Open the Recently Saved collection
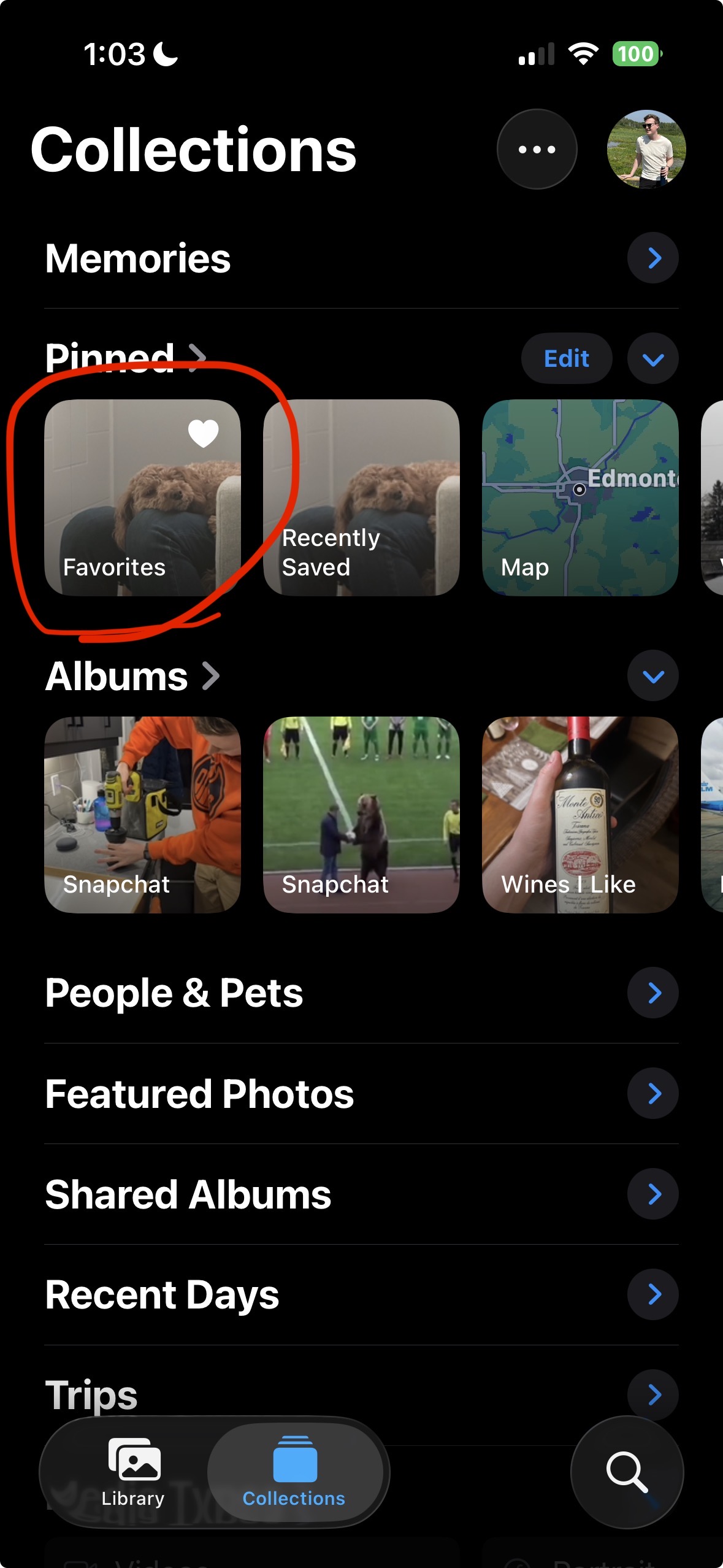This screenshot has height=1568, width=723. [x=361, y=498]
